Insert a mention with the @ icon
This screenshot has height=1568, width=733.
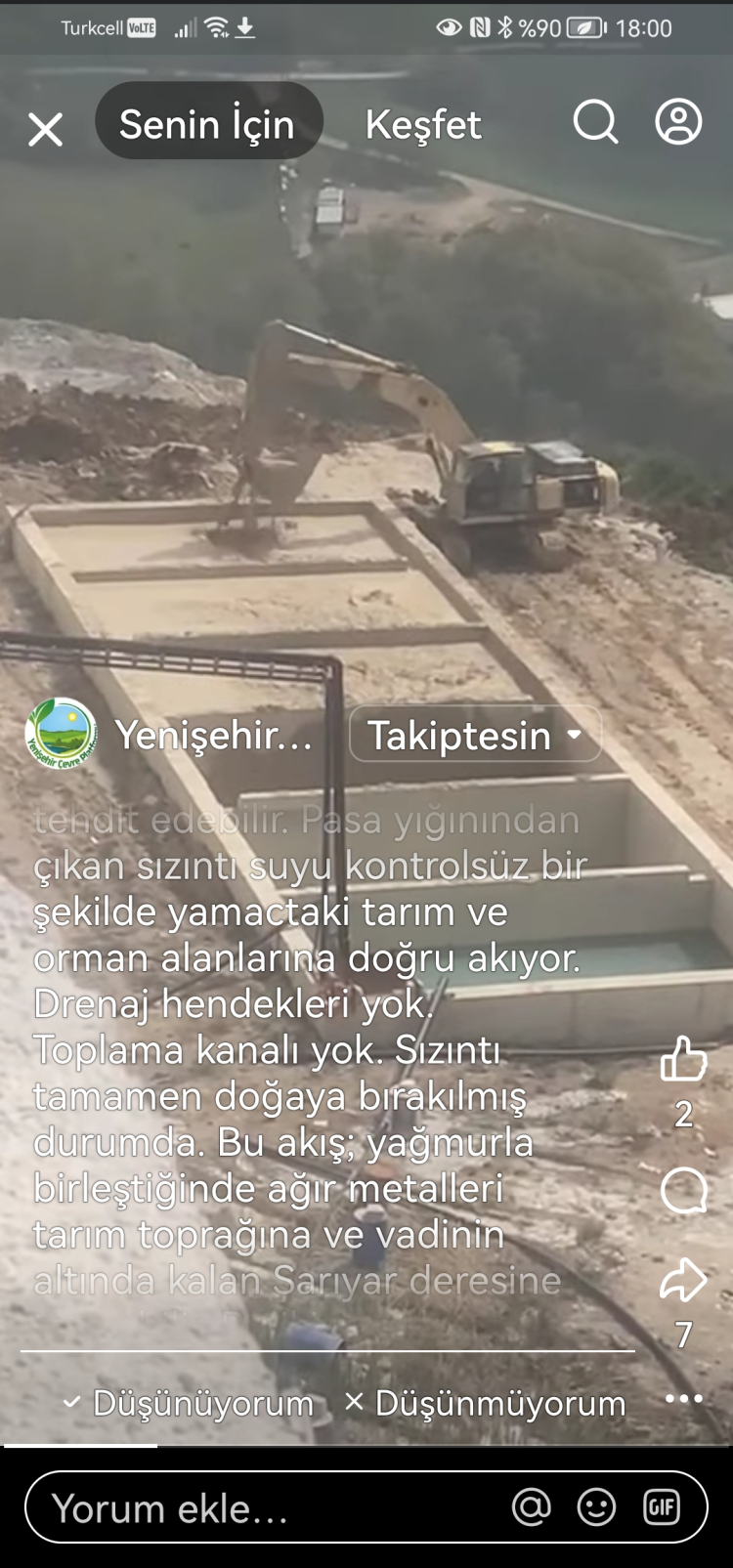[x=532, y=1507]
